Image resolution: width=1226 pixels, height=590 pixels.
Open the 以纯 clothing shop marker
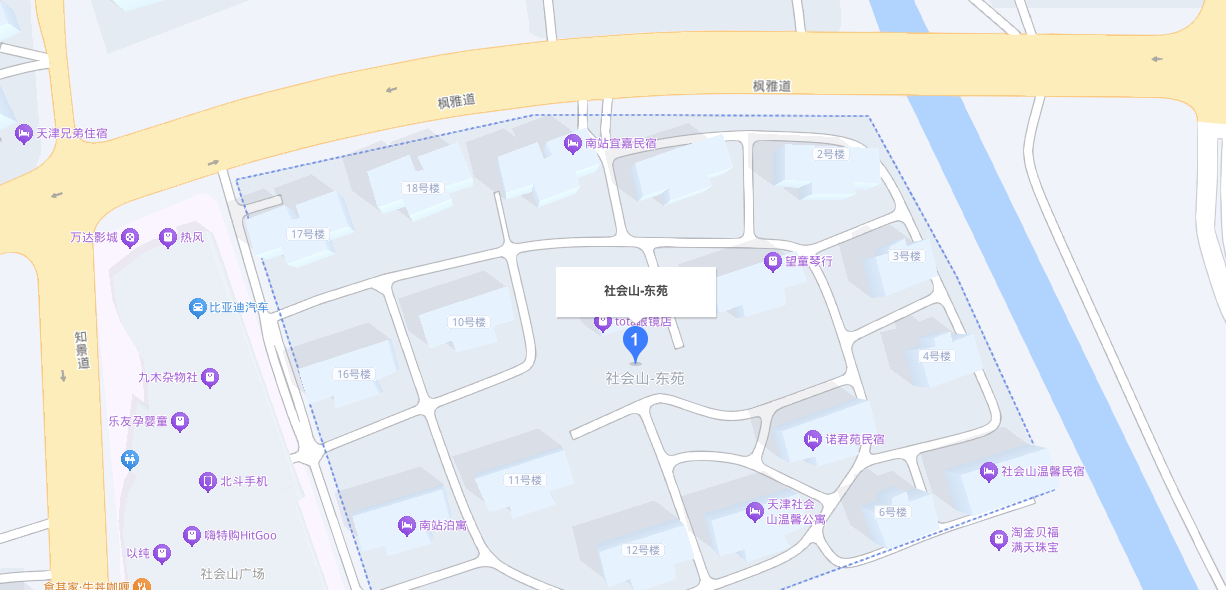[162, 554]
